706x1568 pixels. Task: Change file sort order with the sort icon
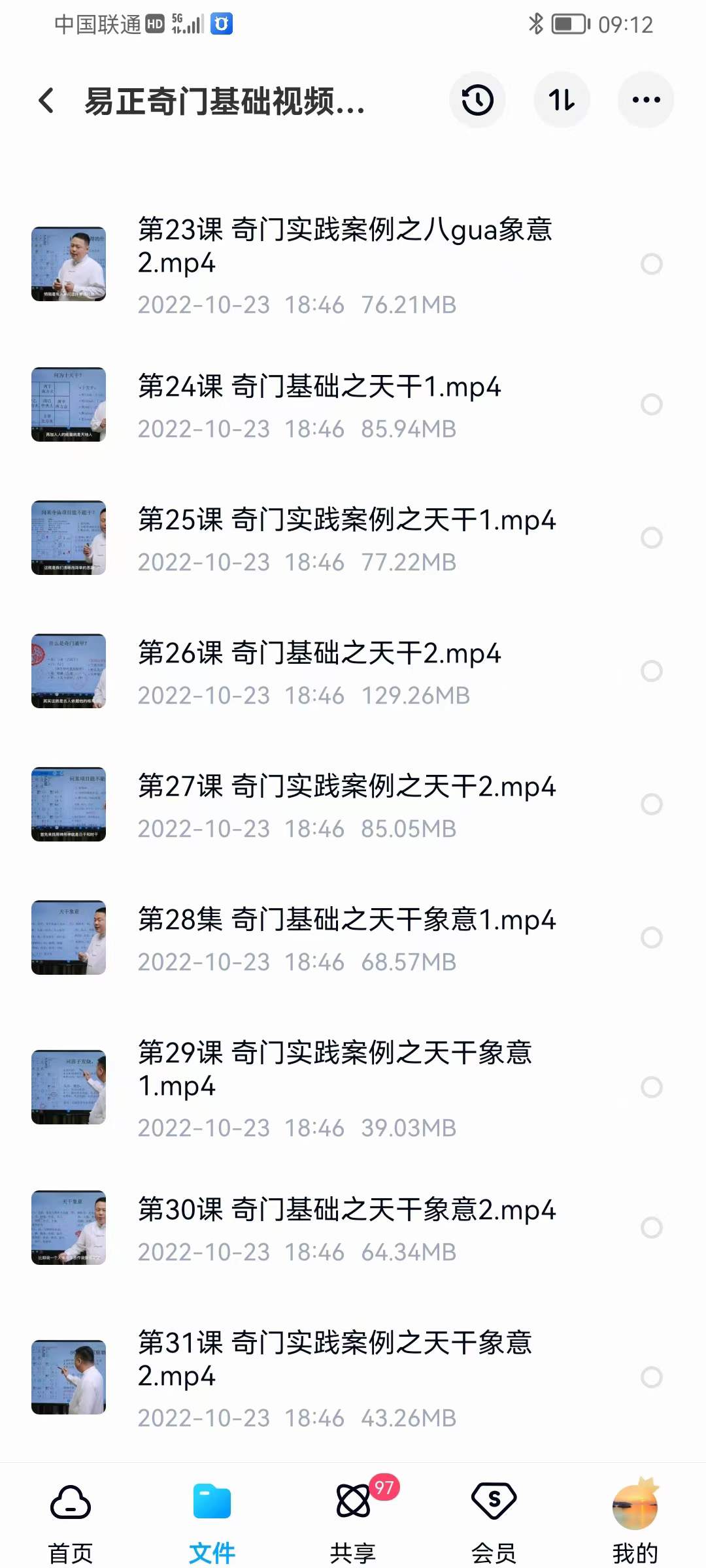click(x=562, y=99)
